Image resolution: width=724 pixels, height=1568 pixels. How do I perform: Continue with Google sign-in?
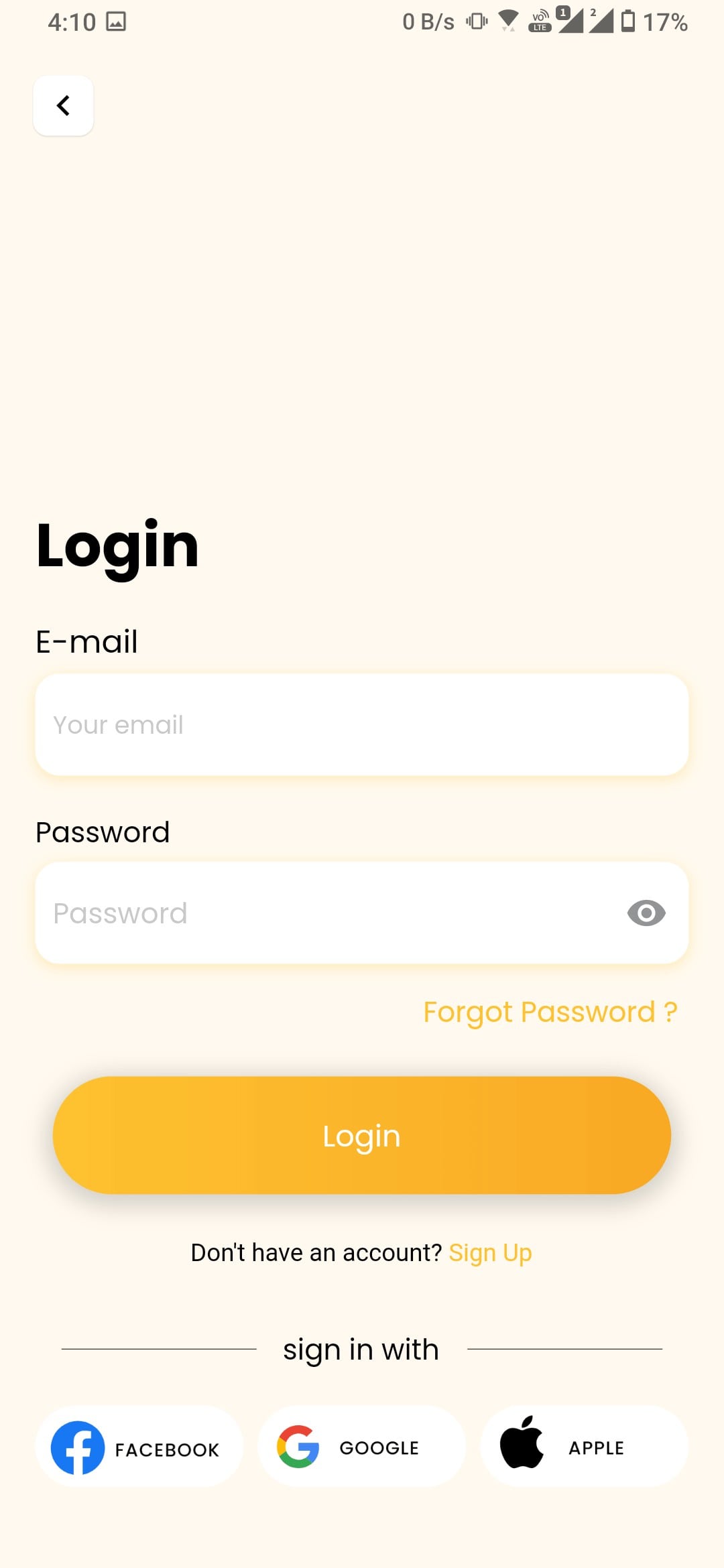[361, 1447]
